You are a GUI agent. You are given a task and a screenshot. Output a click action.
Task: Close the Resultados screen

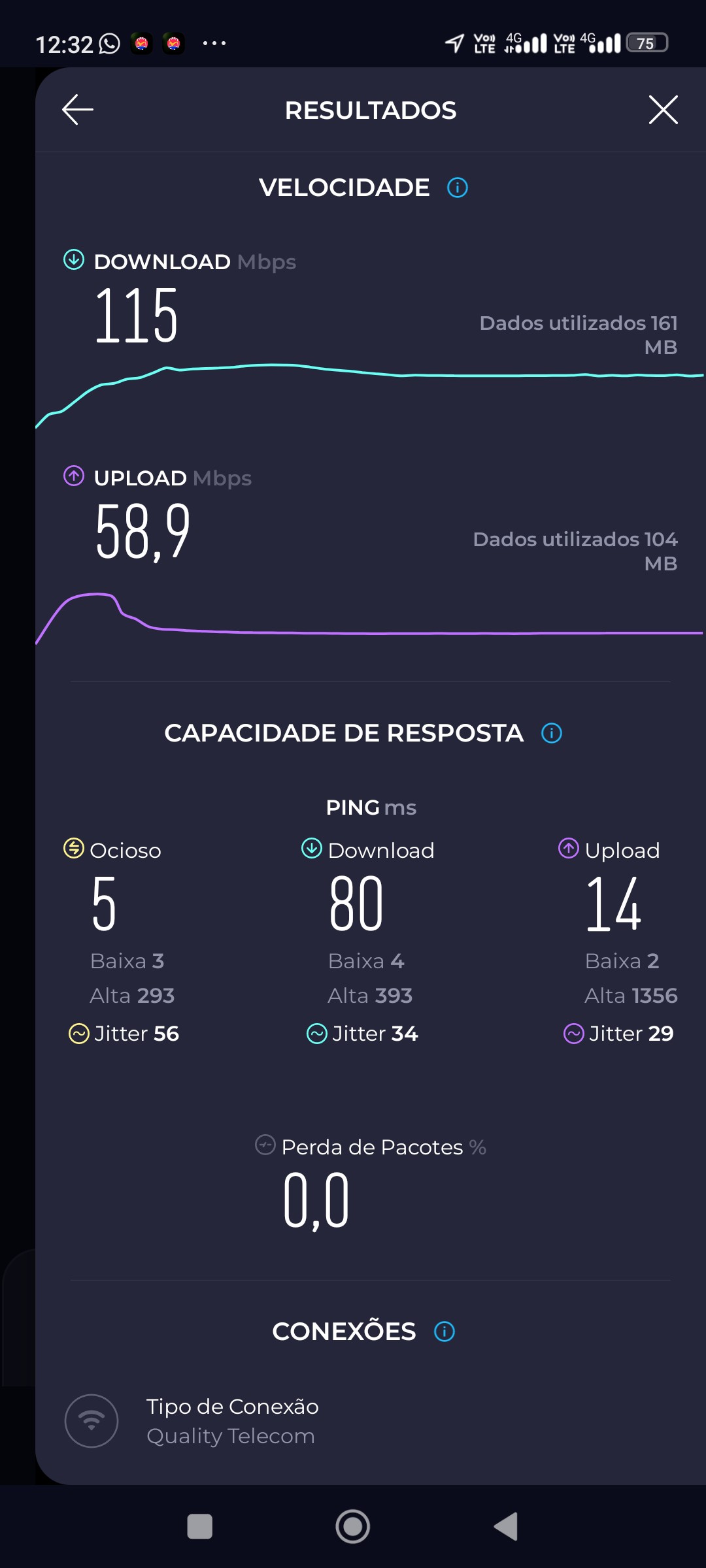click(663, 110)
